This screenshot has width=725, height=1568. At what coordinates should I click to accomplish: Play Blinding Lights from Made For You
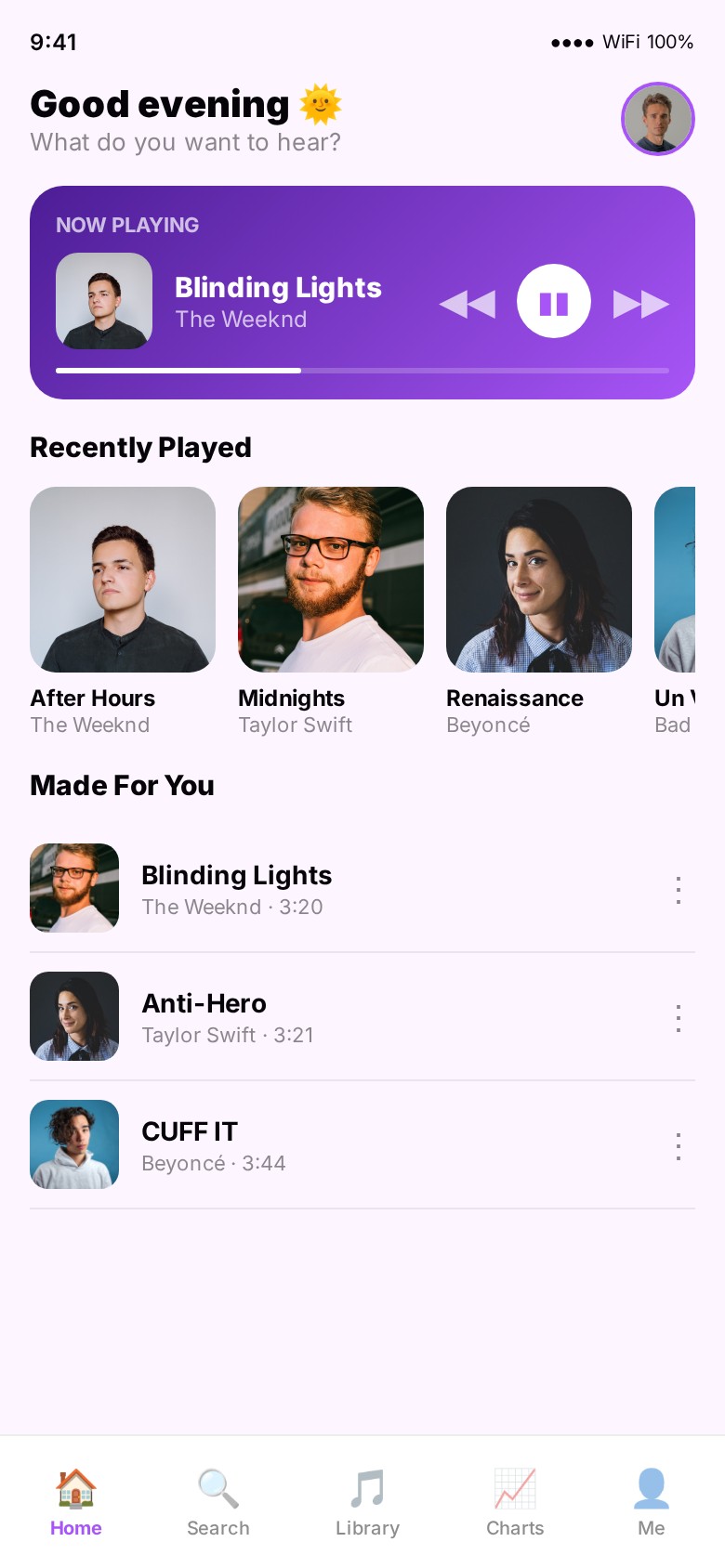[x=236, y=888]
